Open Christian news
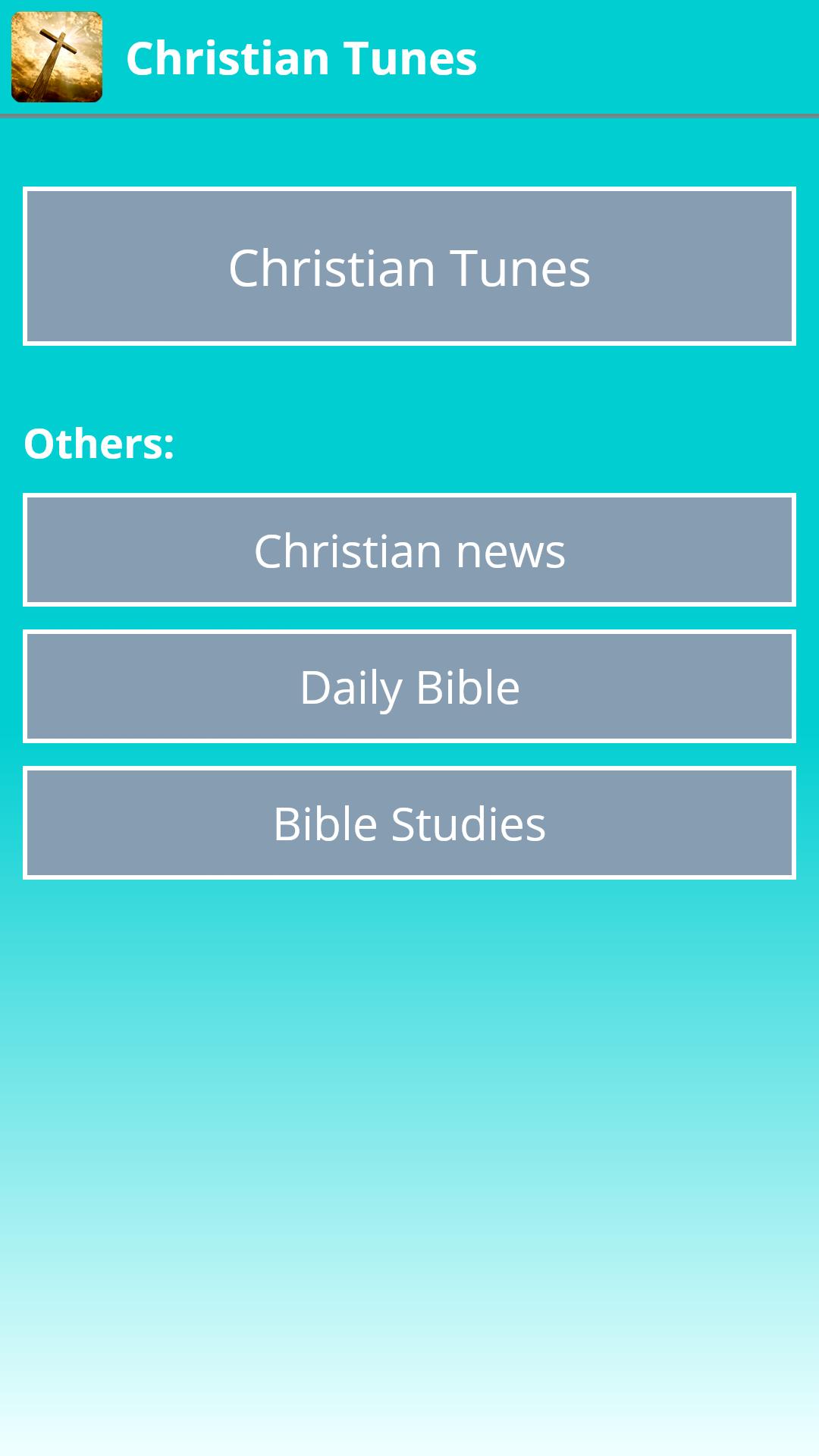The image size is (819, 1456). tap(409, 551)
